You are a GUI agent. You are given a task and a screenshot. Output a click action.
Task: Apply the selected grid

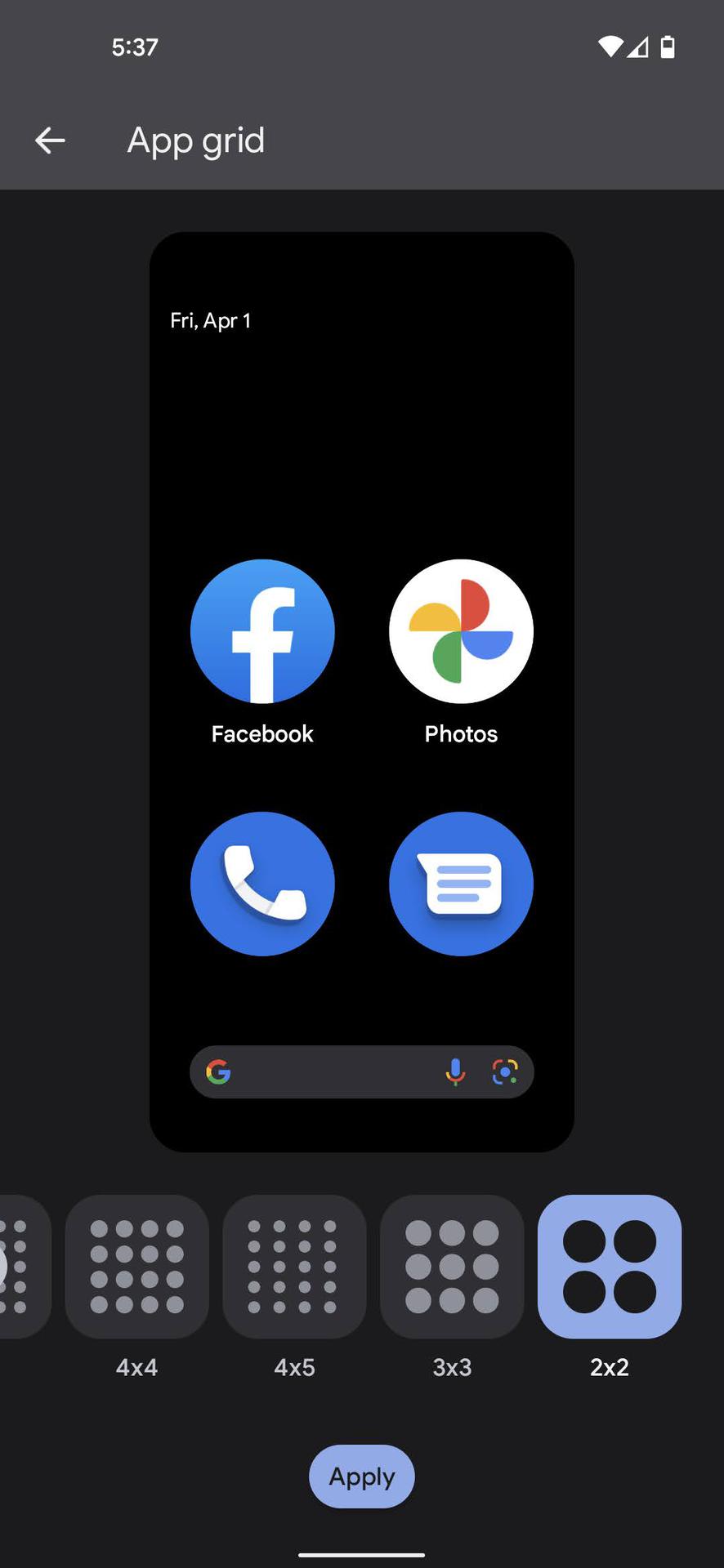point(362,1477)
